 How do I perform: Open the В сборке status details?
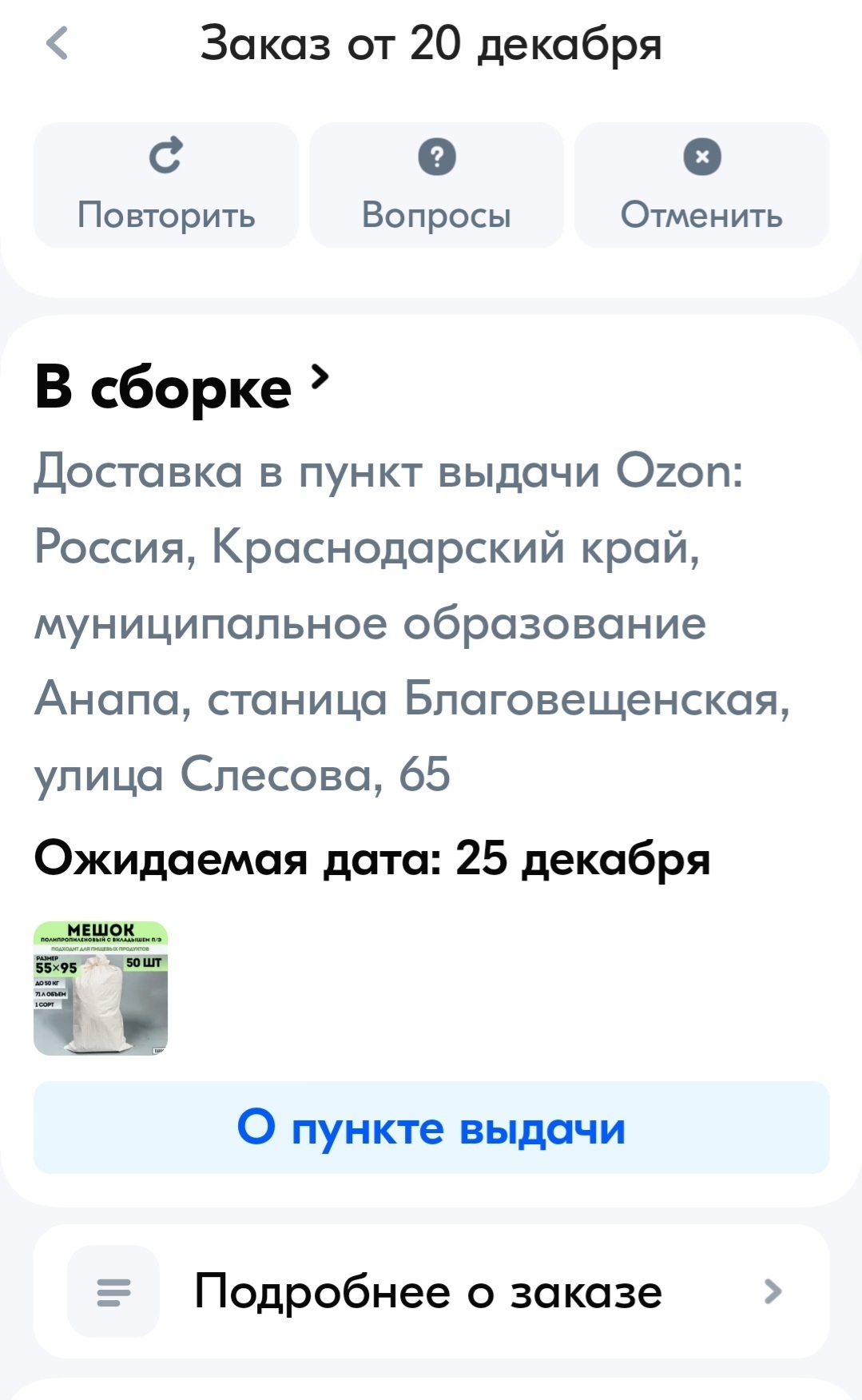182,388
